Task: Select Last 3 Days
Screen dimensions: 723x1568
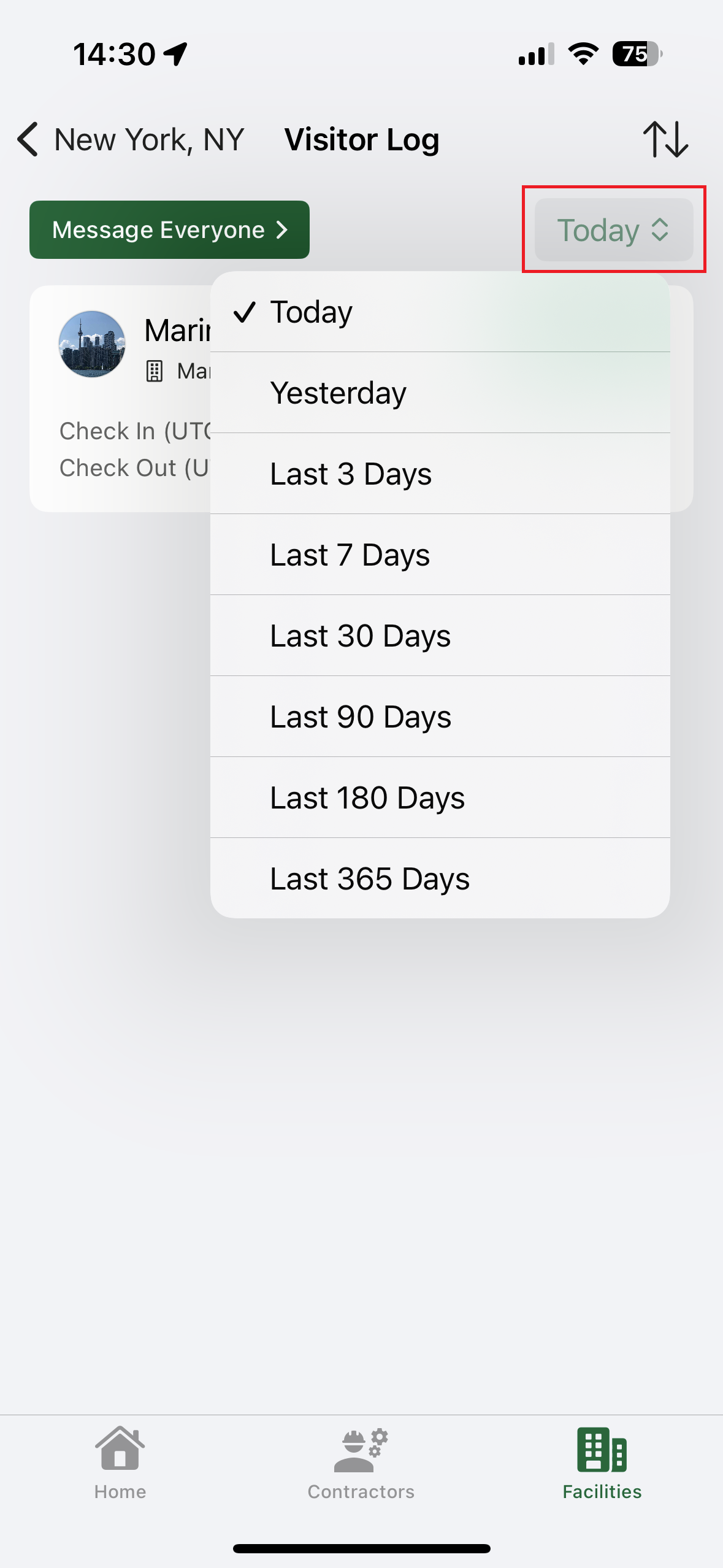Action: click(439, 474)
